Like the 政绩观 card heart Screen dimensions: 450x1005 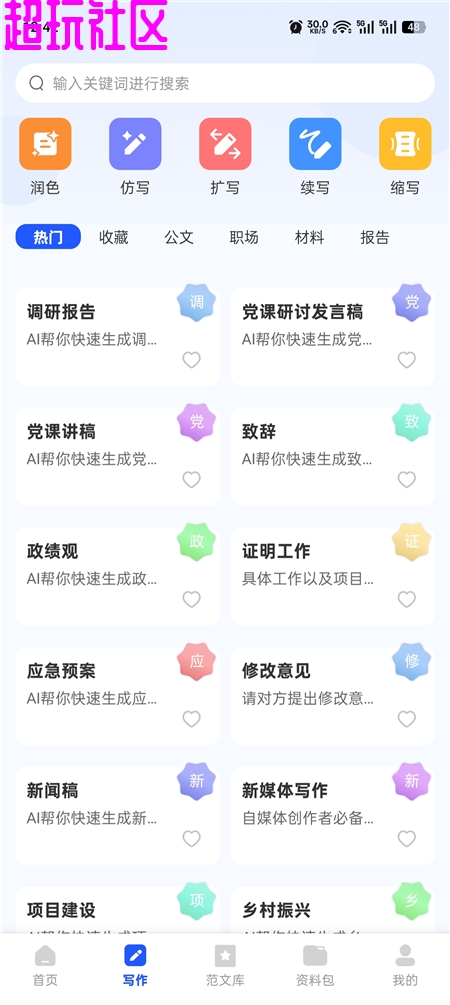click(x=192, y=599)
